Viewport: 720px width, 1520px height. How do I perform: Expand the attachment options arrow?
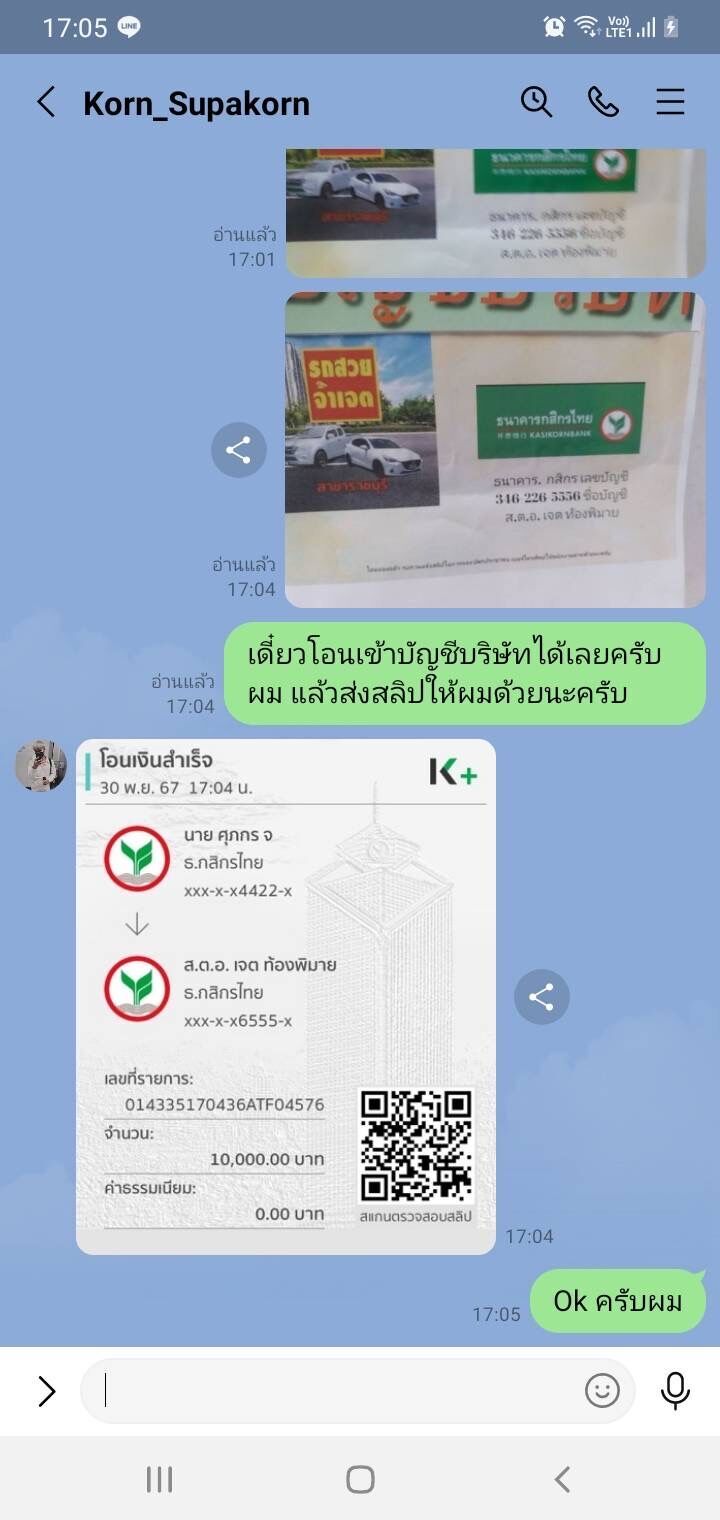(x=46, y=1391)
